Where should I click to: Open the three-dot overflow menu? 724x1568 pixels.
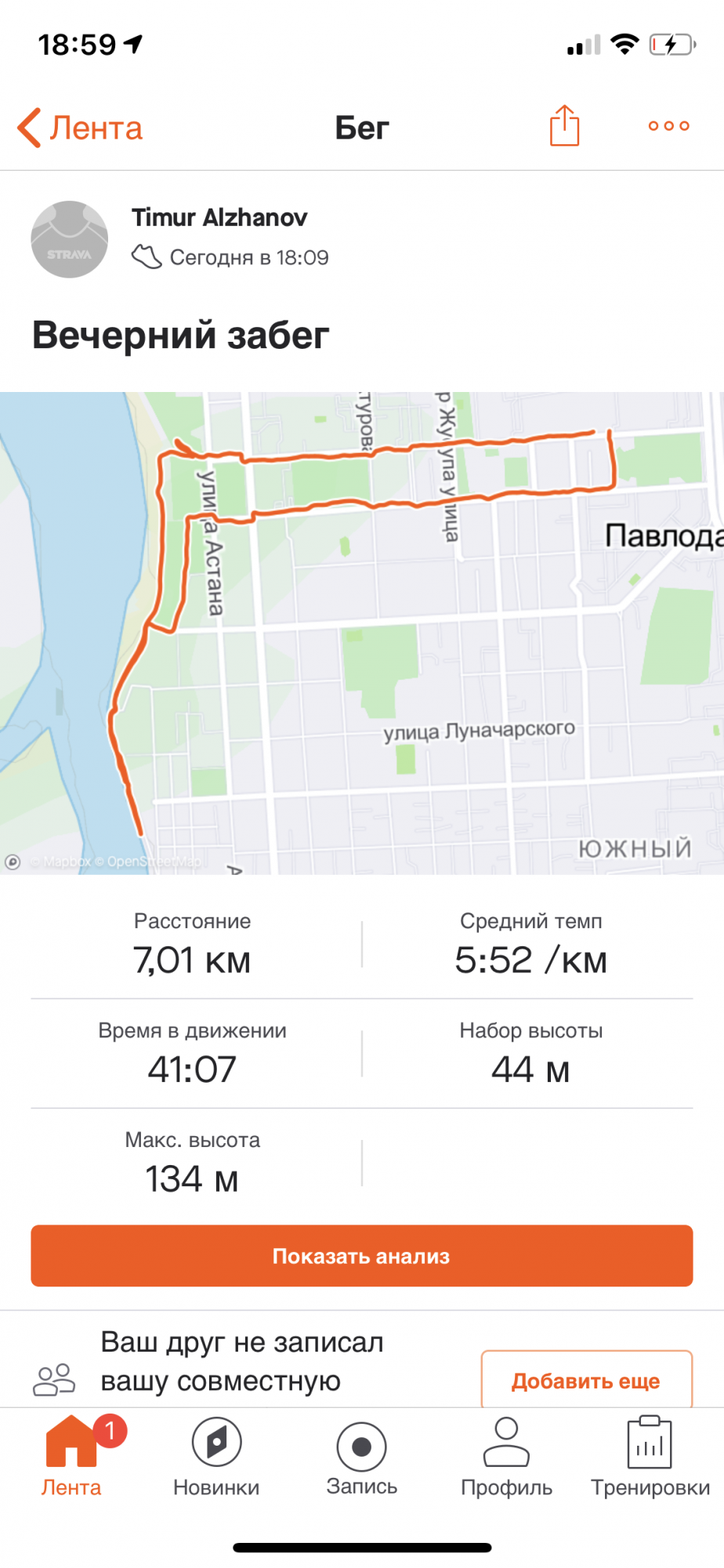click(668, 126)
